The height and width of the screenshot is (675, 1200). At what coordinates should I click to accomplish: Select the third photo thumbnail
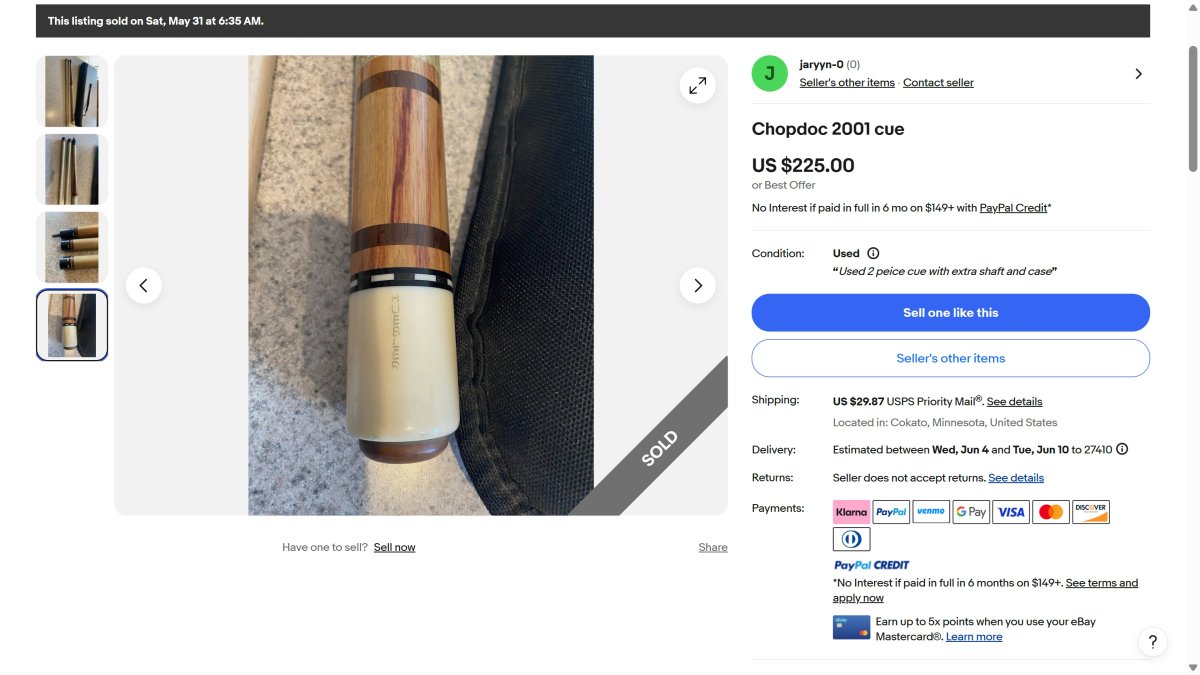point(72,247)
